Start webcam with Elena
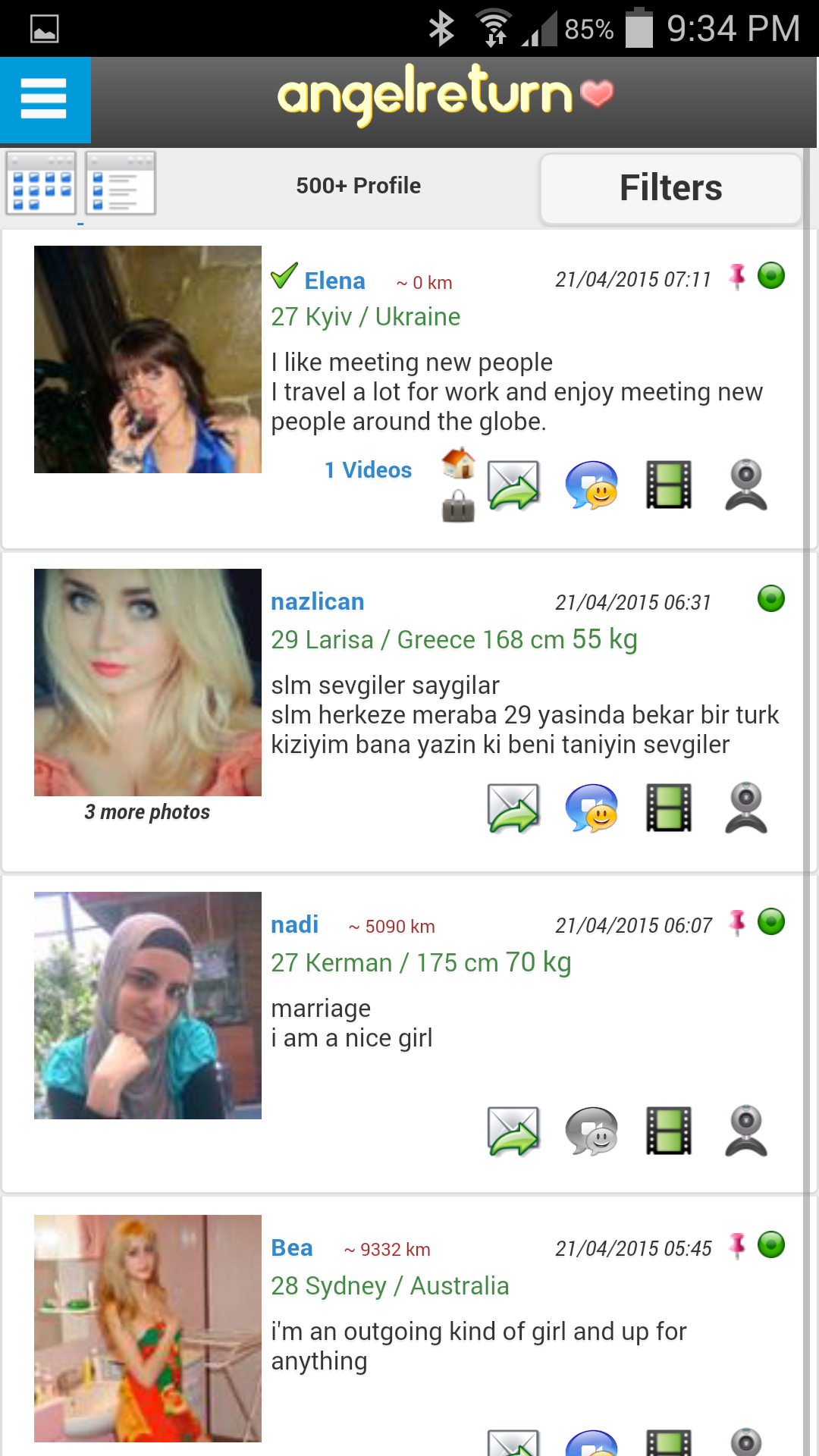Viewport: 819px width, 1456px height. point(746,485)
